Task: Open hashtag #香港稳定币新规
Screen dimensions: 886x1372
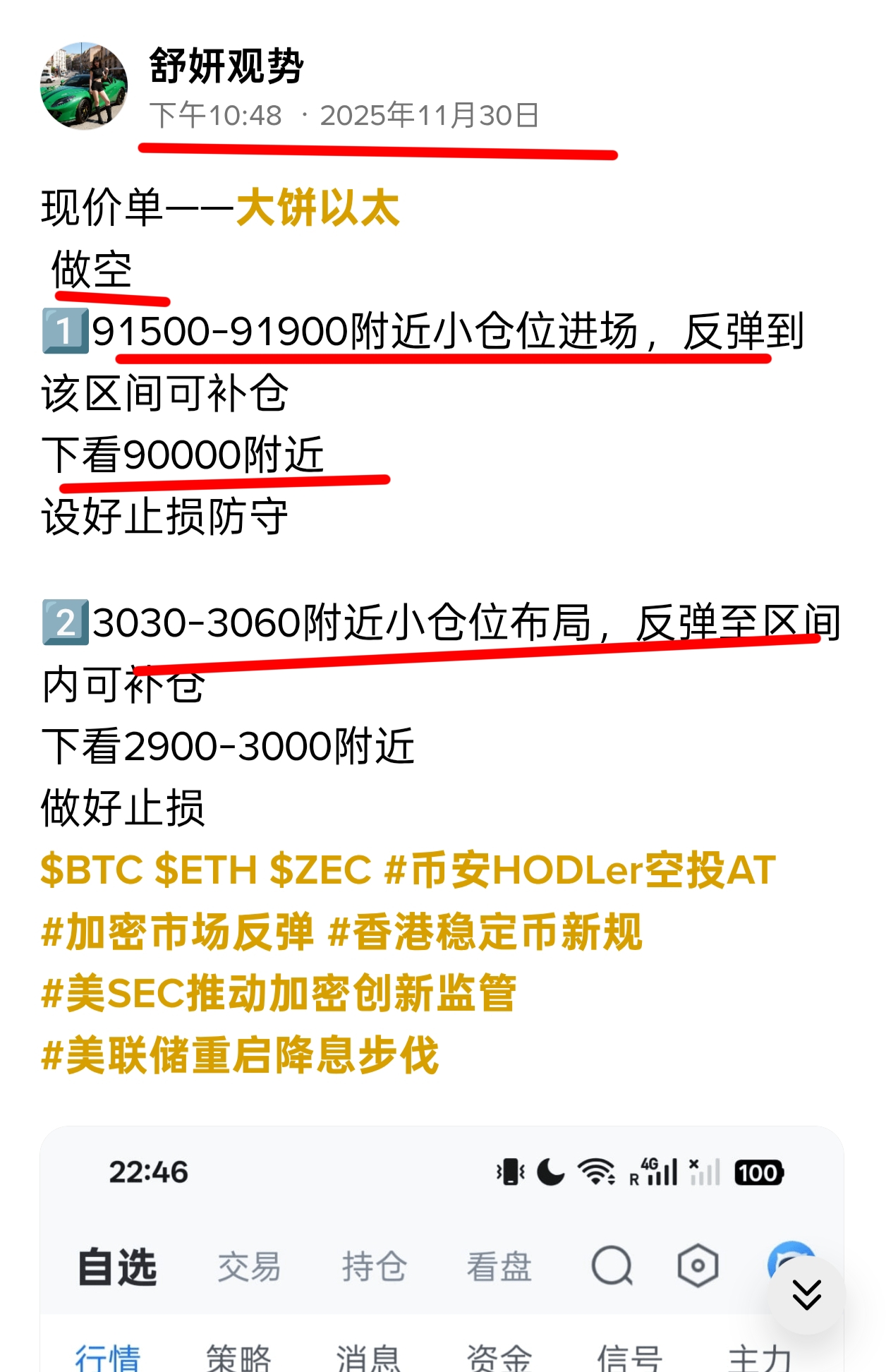Action: [485, 932]
